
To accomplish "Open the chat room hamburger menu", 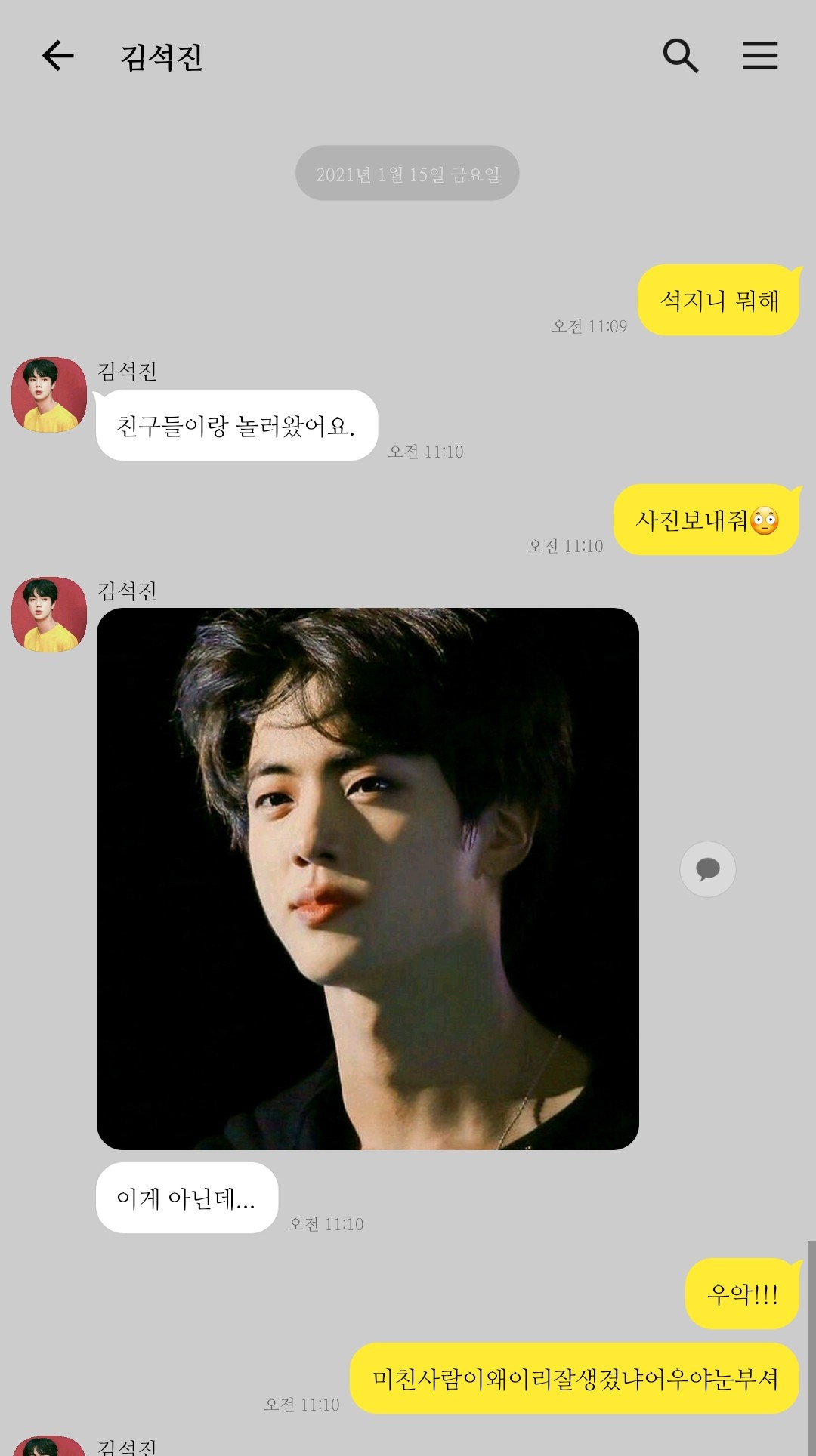I will [760, 56].
